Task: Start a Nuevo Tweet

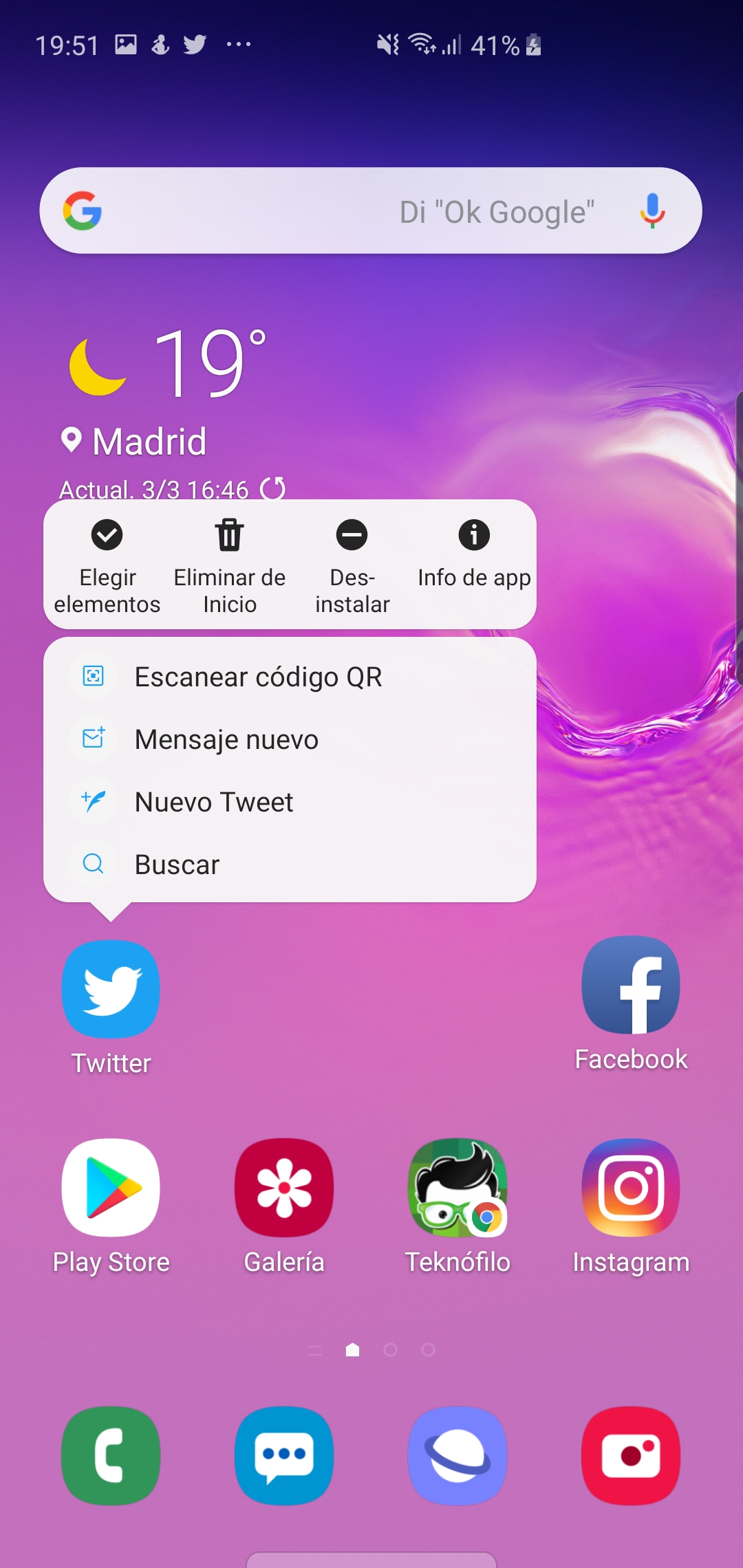Action: 290,802
